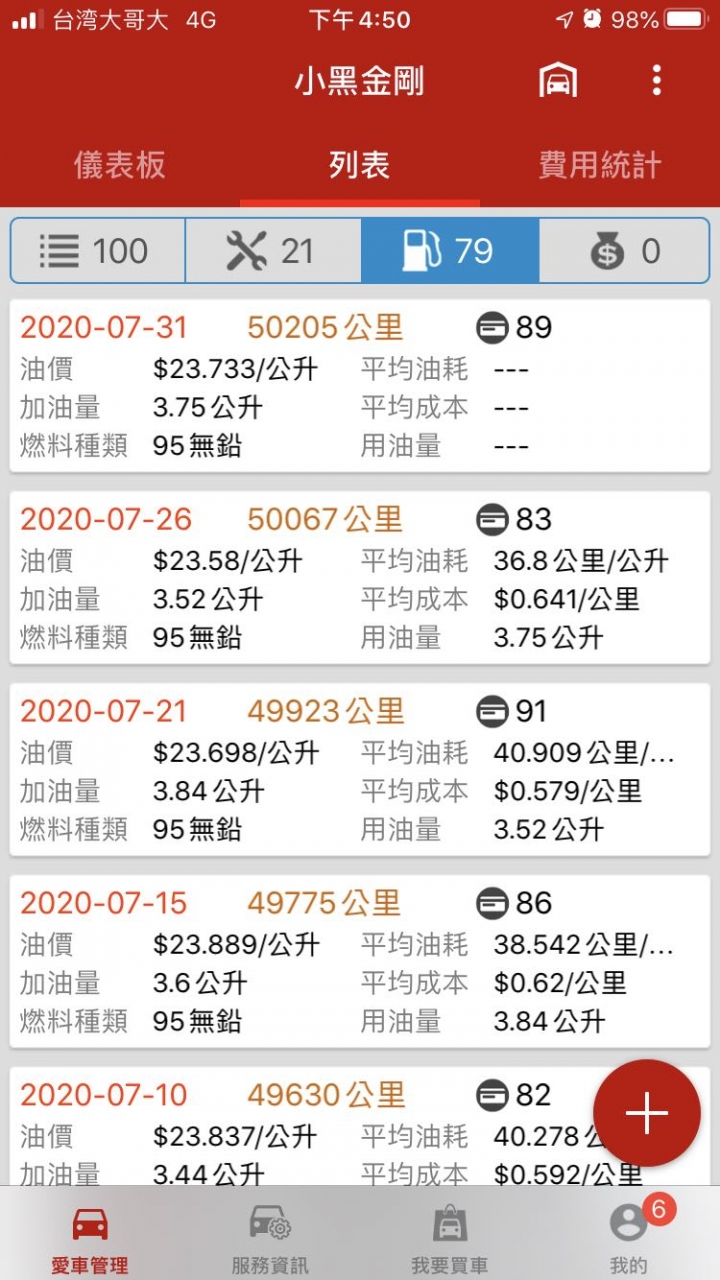
Task: Open the 2020-07-31 refuel record
Action: pyautogui.click(x=360, y=386)
